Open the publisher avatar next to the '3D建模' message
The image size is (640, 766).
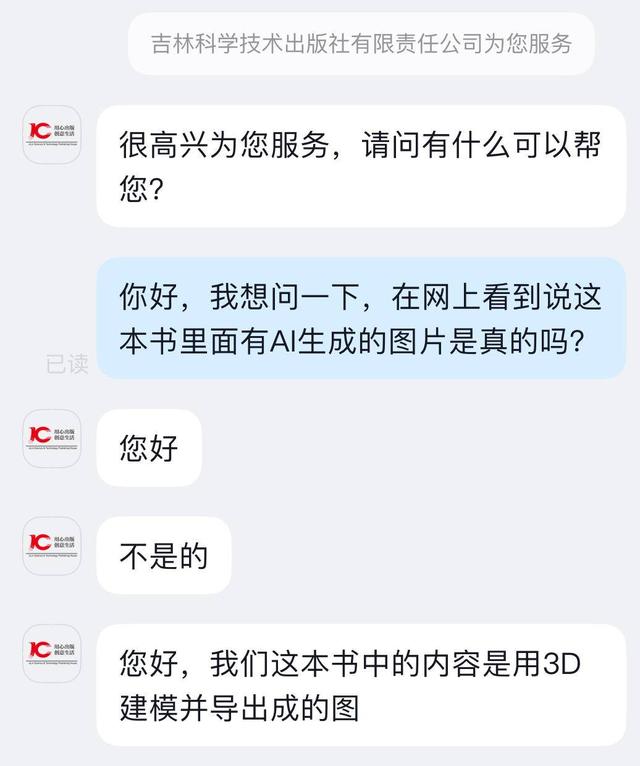tap(52, 653)
